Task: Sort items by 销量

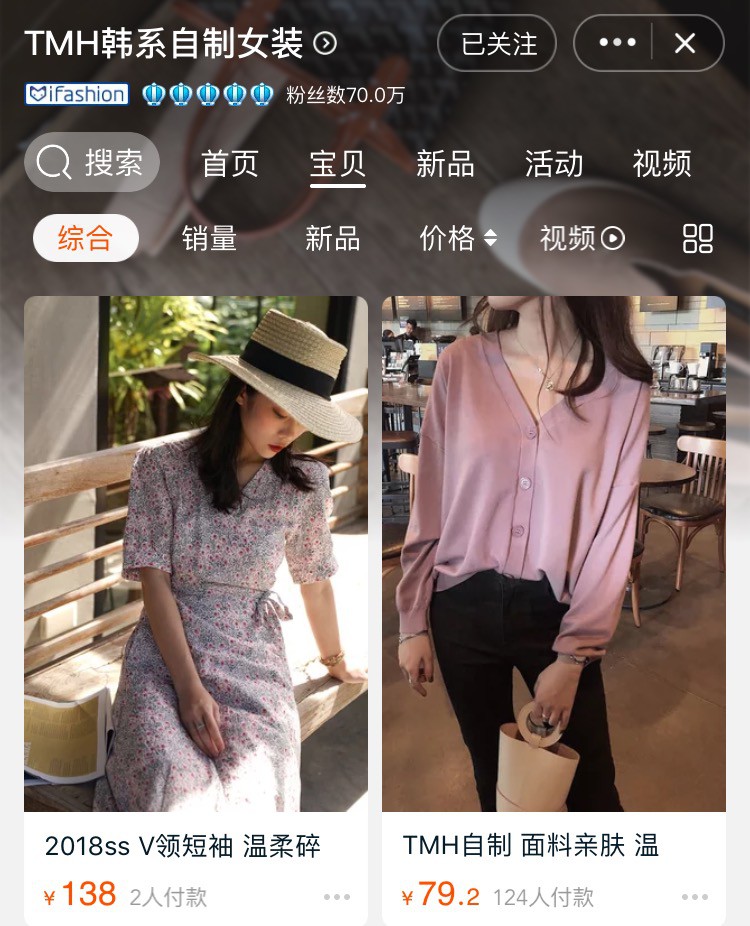Action: pos(209,238)
